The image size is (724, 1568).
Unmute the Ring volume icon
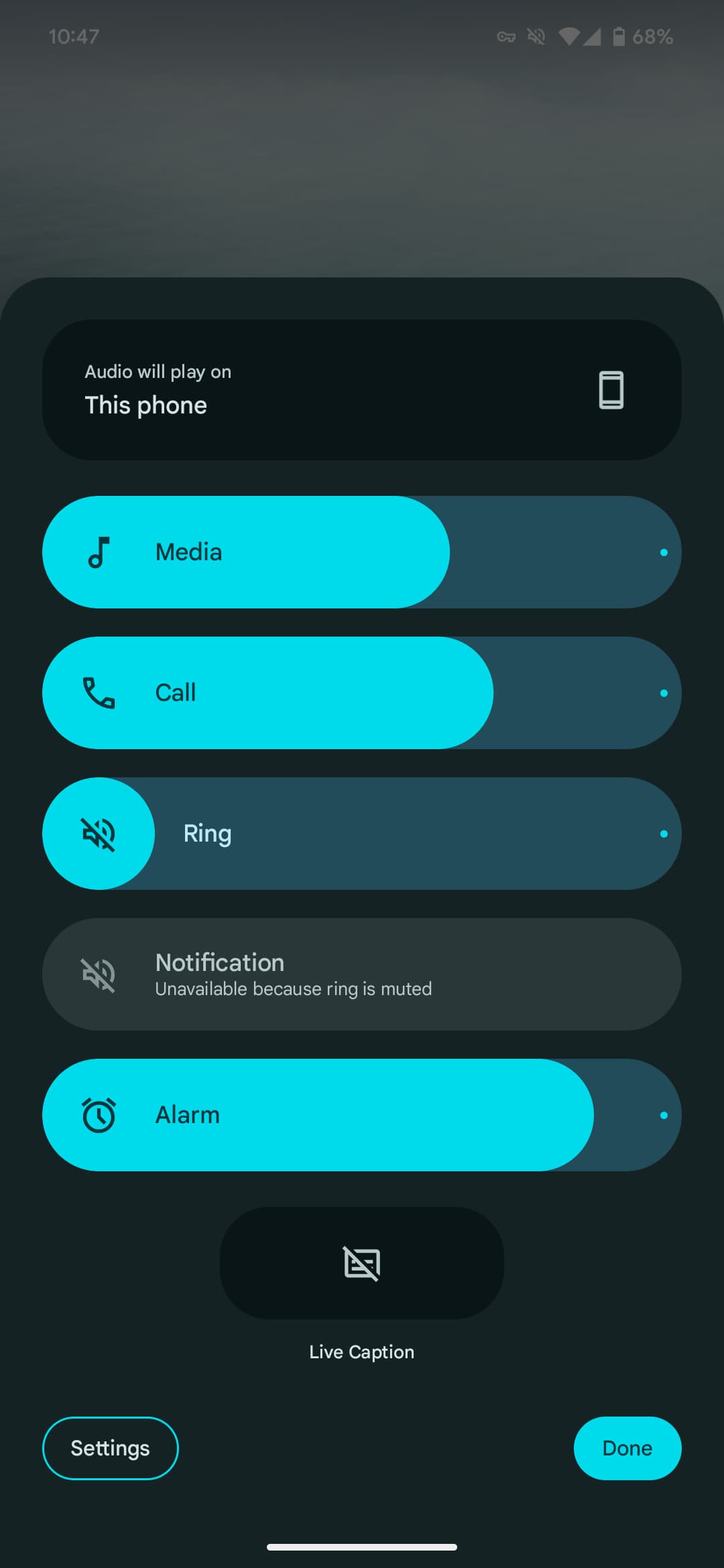pos(99,834)
